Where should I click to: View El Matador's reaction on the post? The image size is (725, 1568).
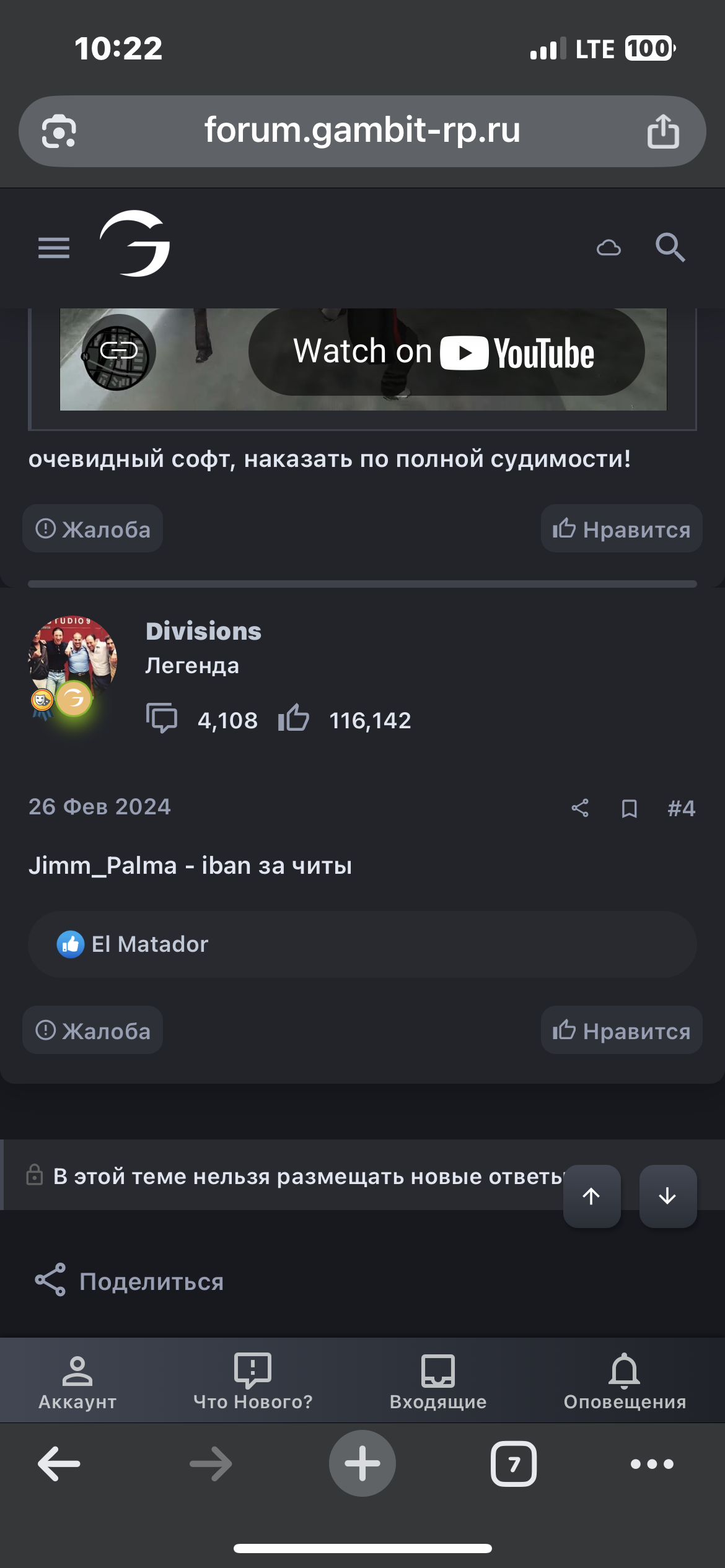click(149, 944)
